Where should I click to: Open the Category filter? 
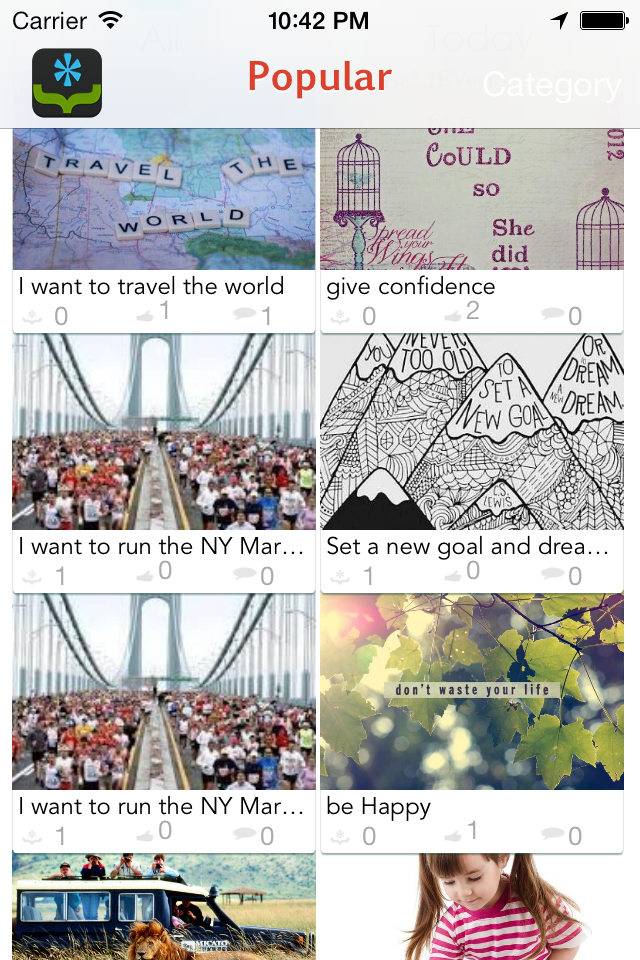click(551, 86)
